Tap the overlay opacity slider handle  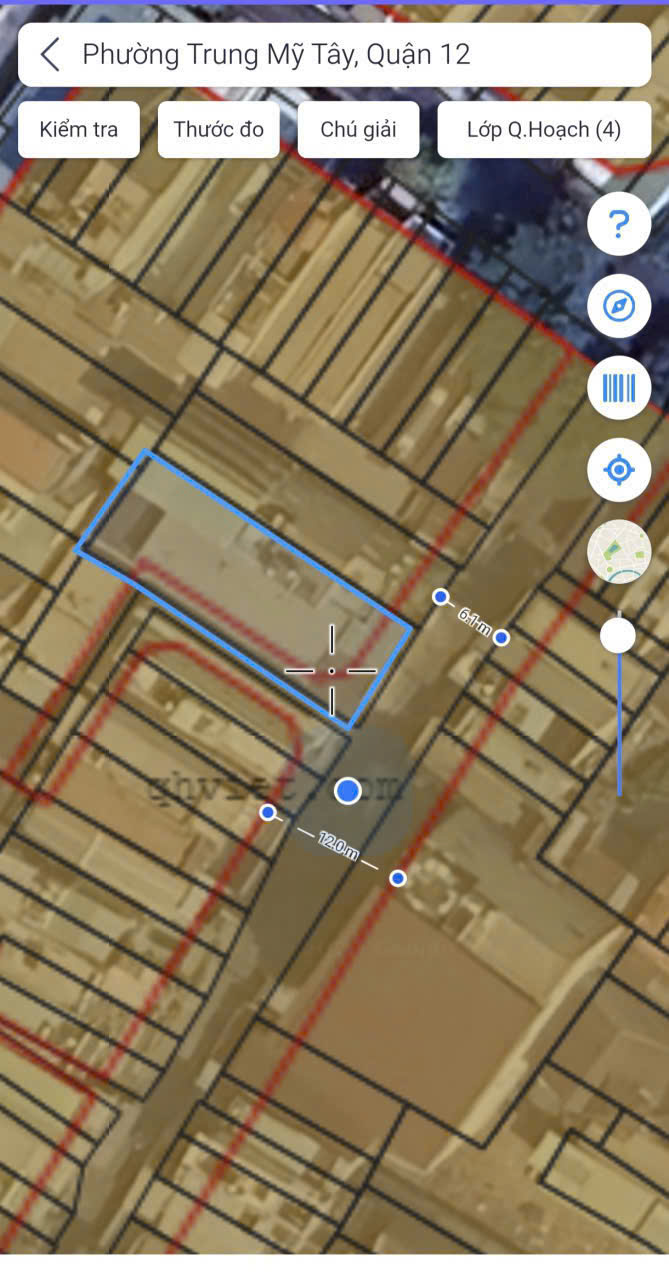click(x=619, y=635)
